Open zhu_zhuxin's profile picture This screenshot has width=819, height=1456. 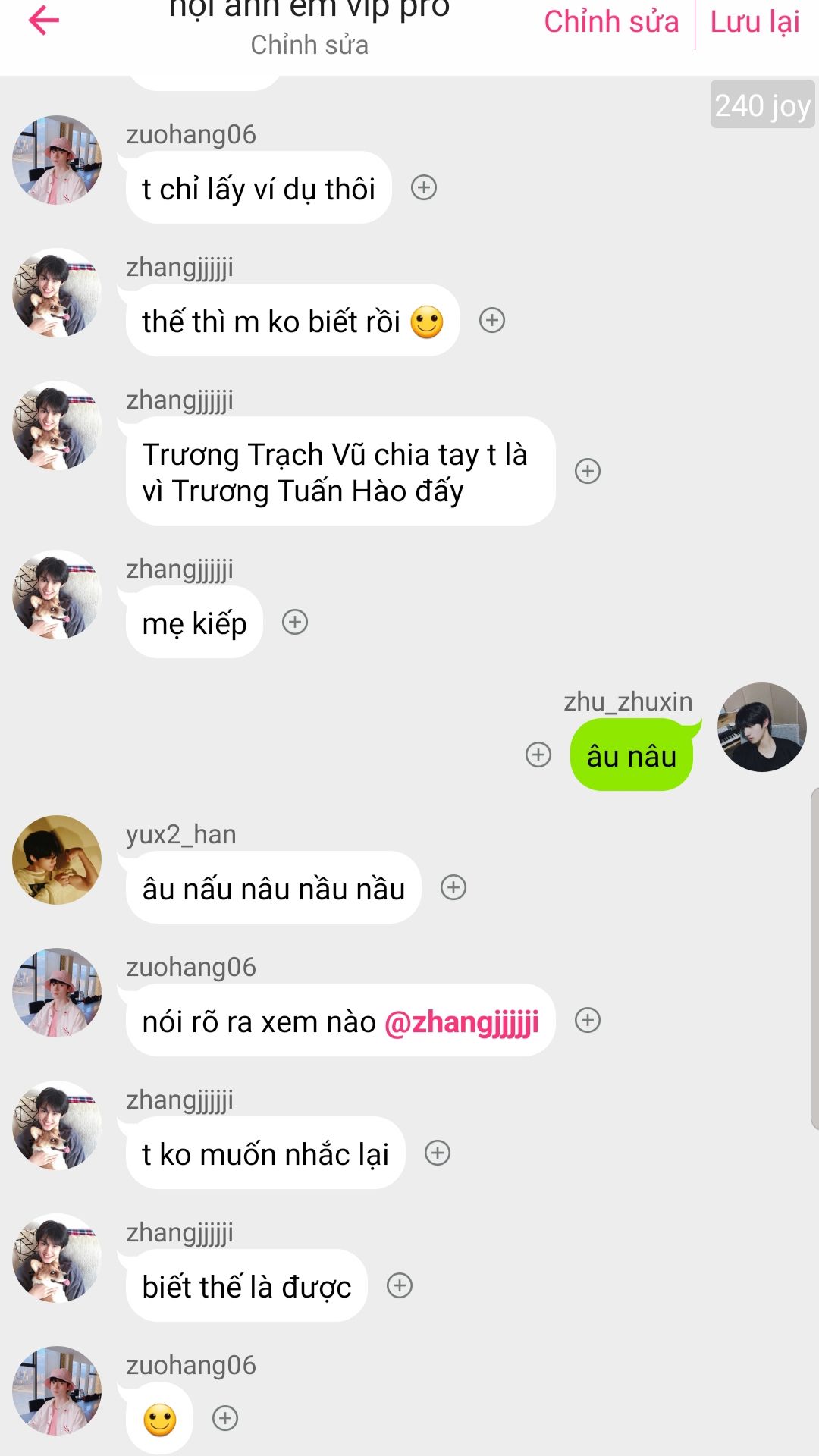pyautogui.click(x=761, y=727)
